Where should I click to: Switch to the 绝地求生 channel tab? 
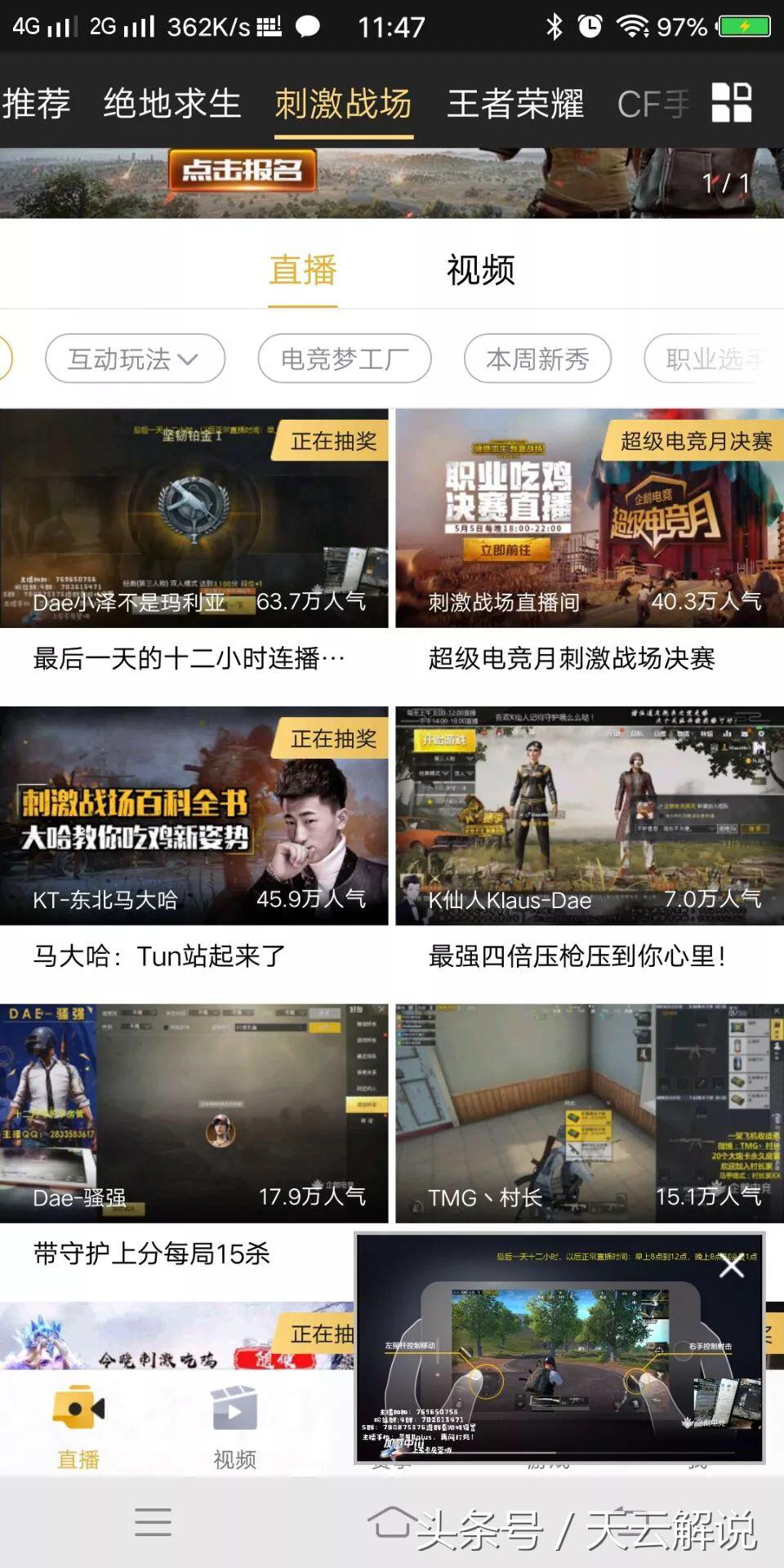[x=171, y=105]
